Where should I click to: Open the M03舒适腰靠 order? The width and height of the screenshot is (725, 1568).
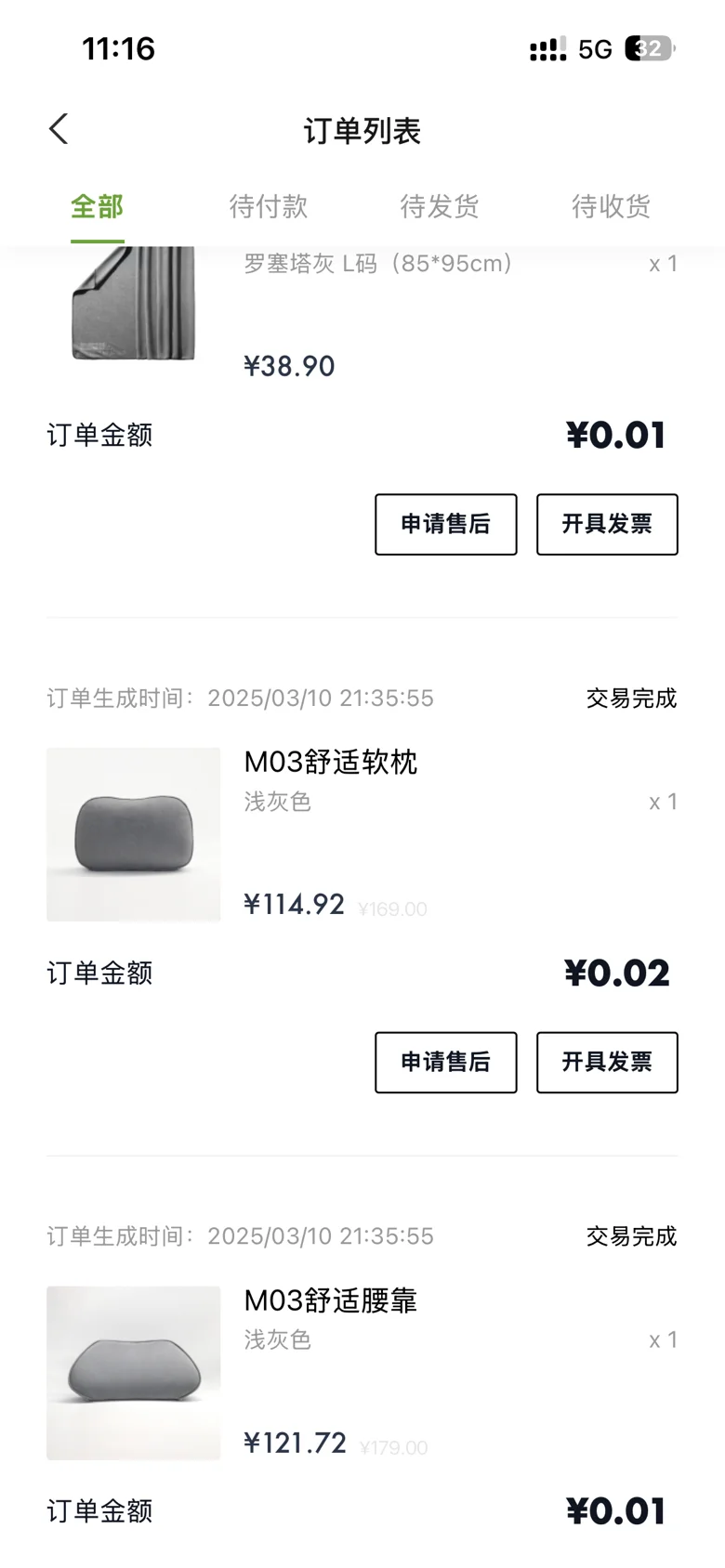[331, 1300]
